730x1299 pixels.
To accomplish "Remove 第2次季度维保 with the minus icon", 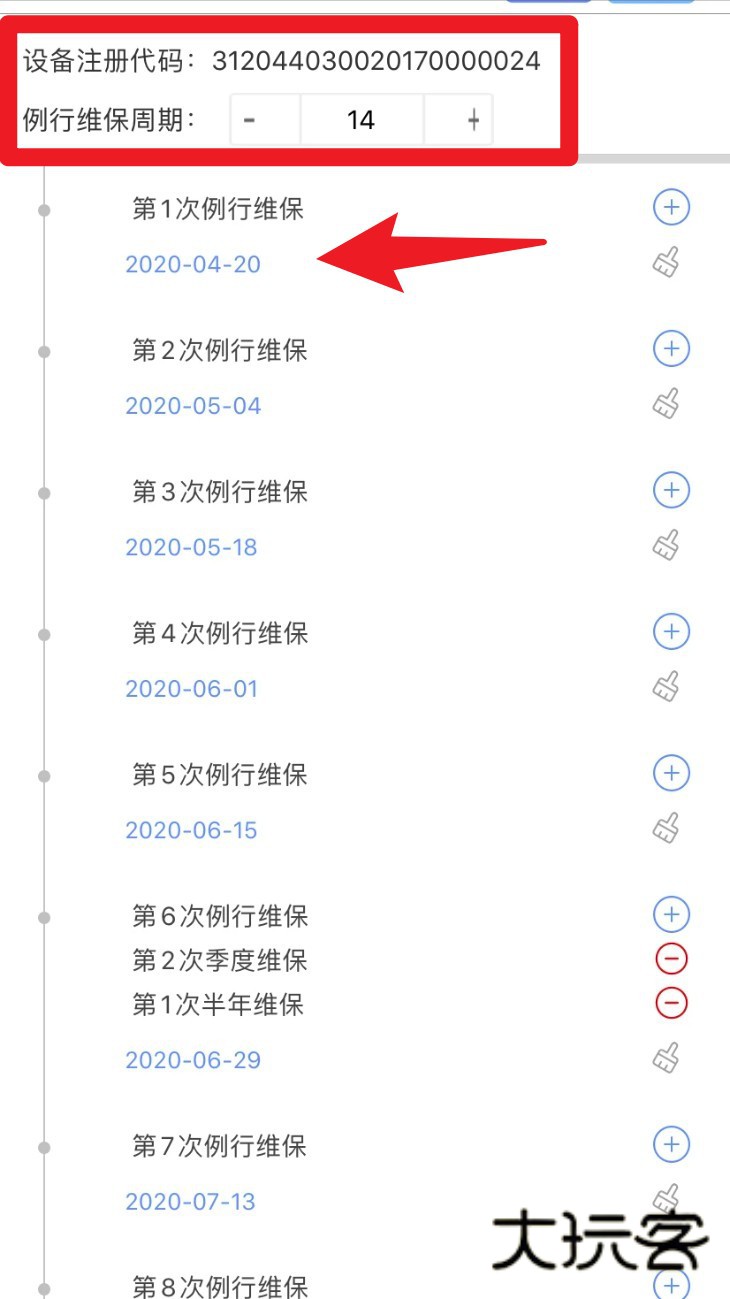I will (671, 960).
